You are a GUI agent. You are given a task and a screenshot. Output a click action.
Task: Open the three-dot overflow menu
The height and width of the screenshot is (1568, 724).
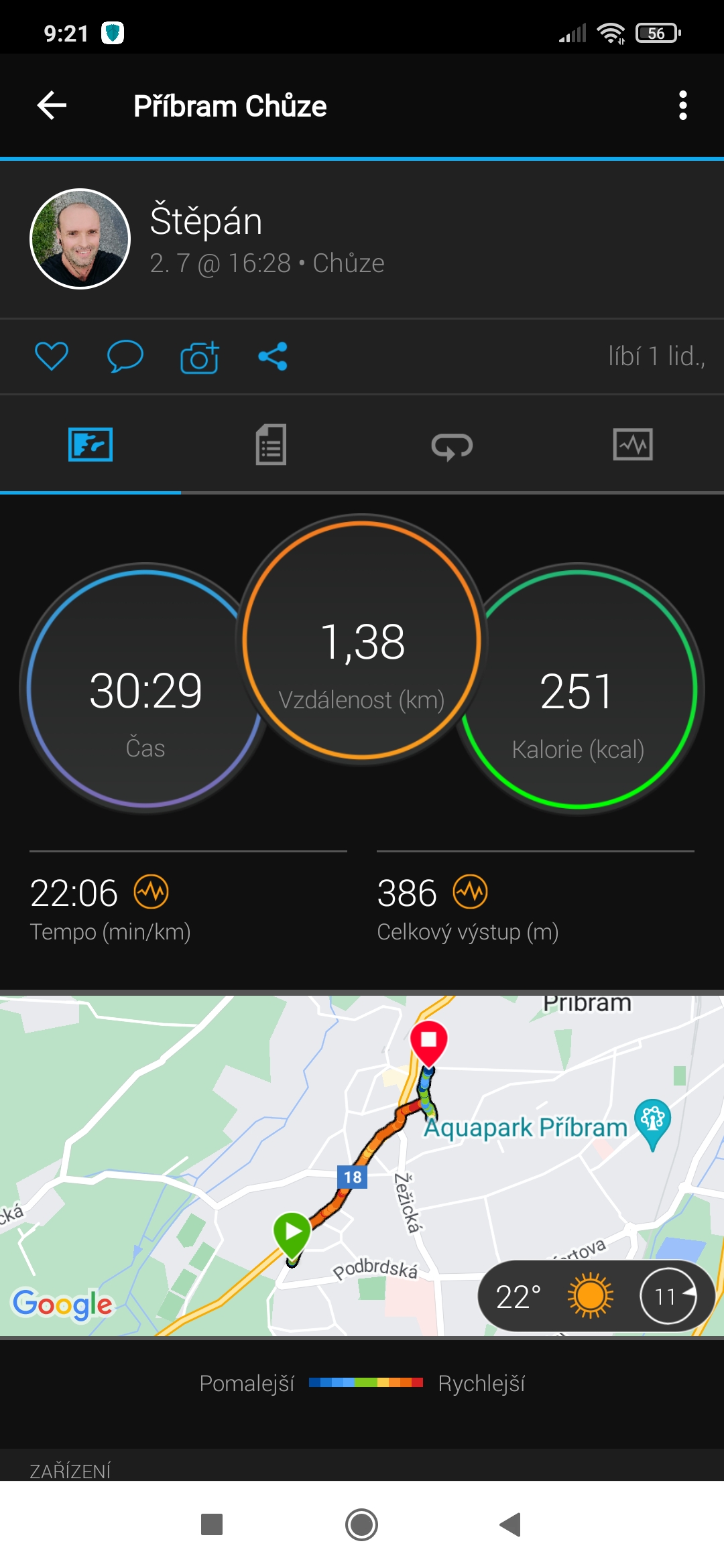tap(682, 106)
